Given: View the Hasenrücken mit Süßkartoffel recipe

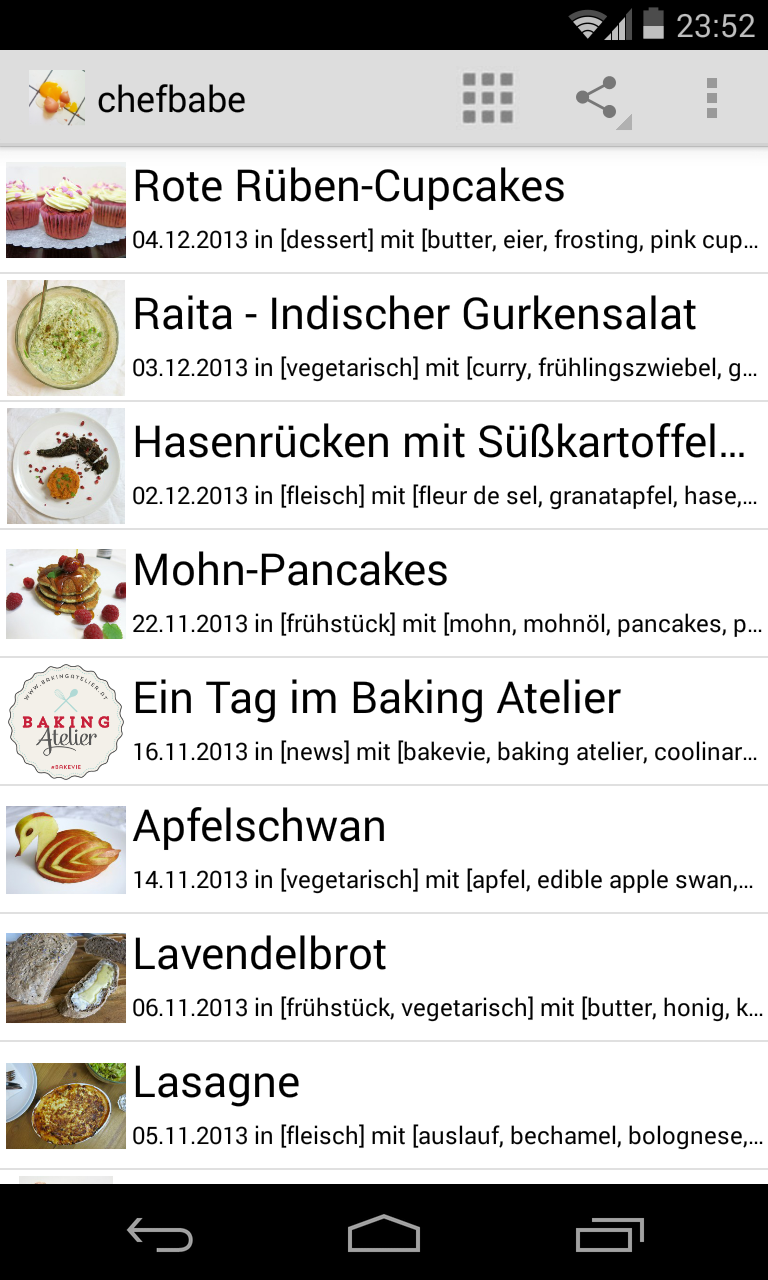Looking at the screenshot, I should (x=384, y=466).
